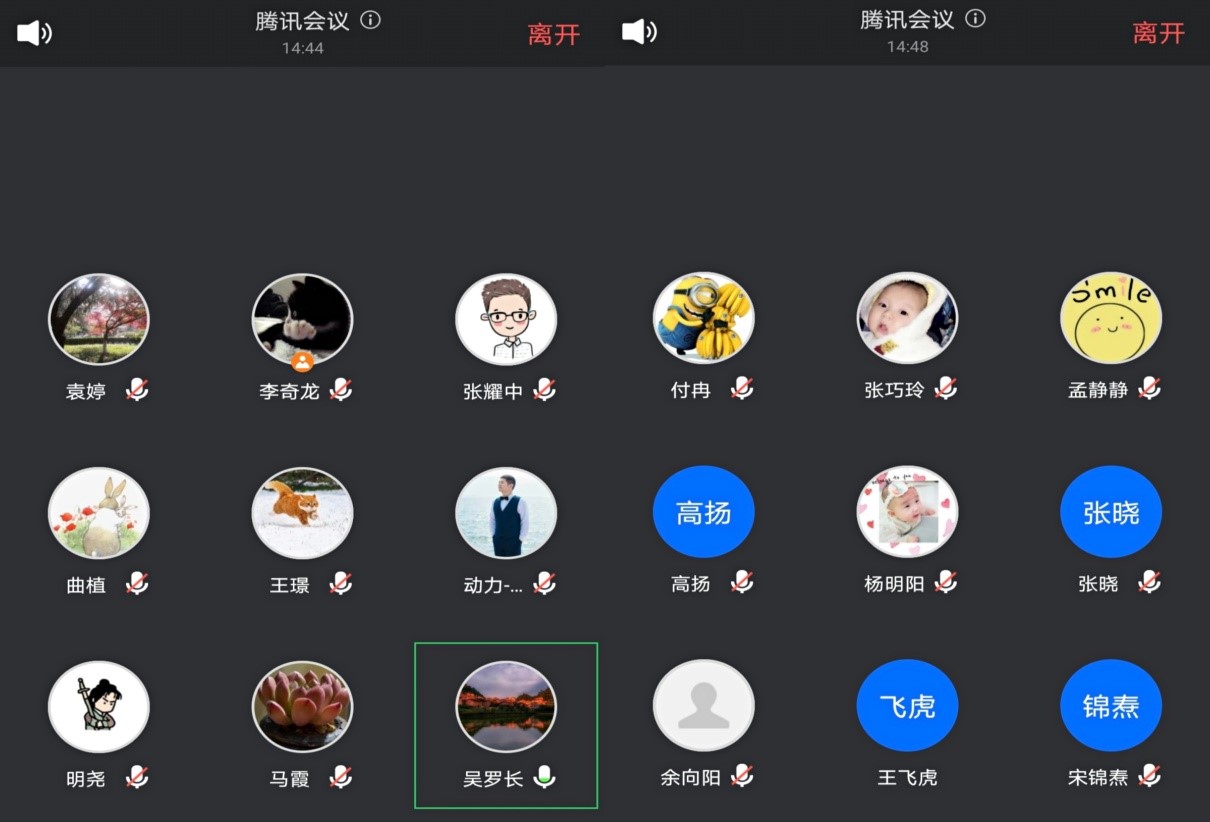Open 曲植's participant tile
This screenshot has width=1210, height=822.
click(98, 513)
